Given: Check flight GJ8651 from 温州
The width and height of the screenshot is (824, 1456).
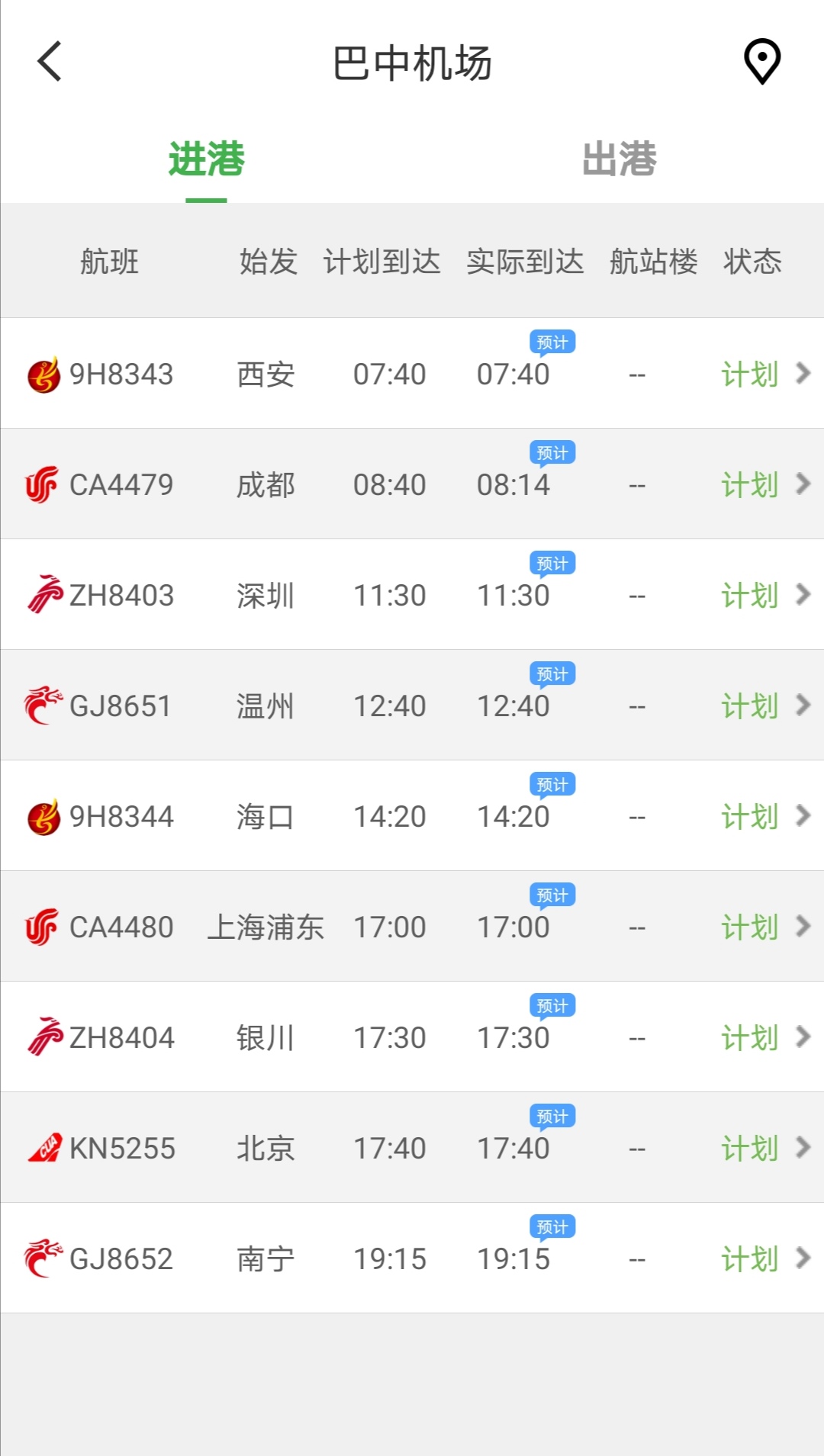Looking at the screenshot, I should coord(412,706).
